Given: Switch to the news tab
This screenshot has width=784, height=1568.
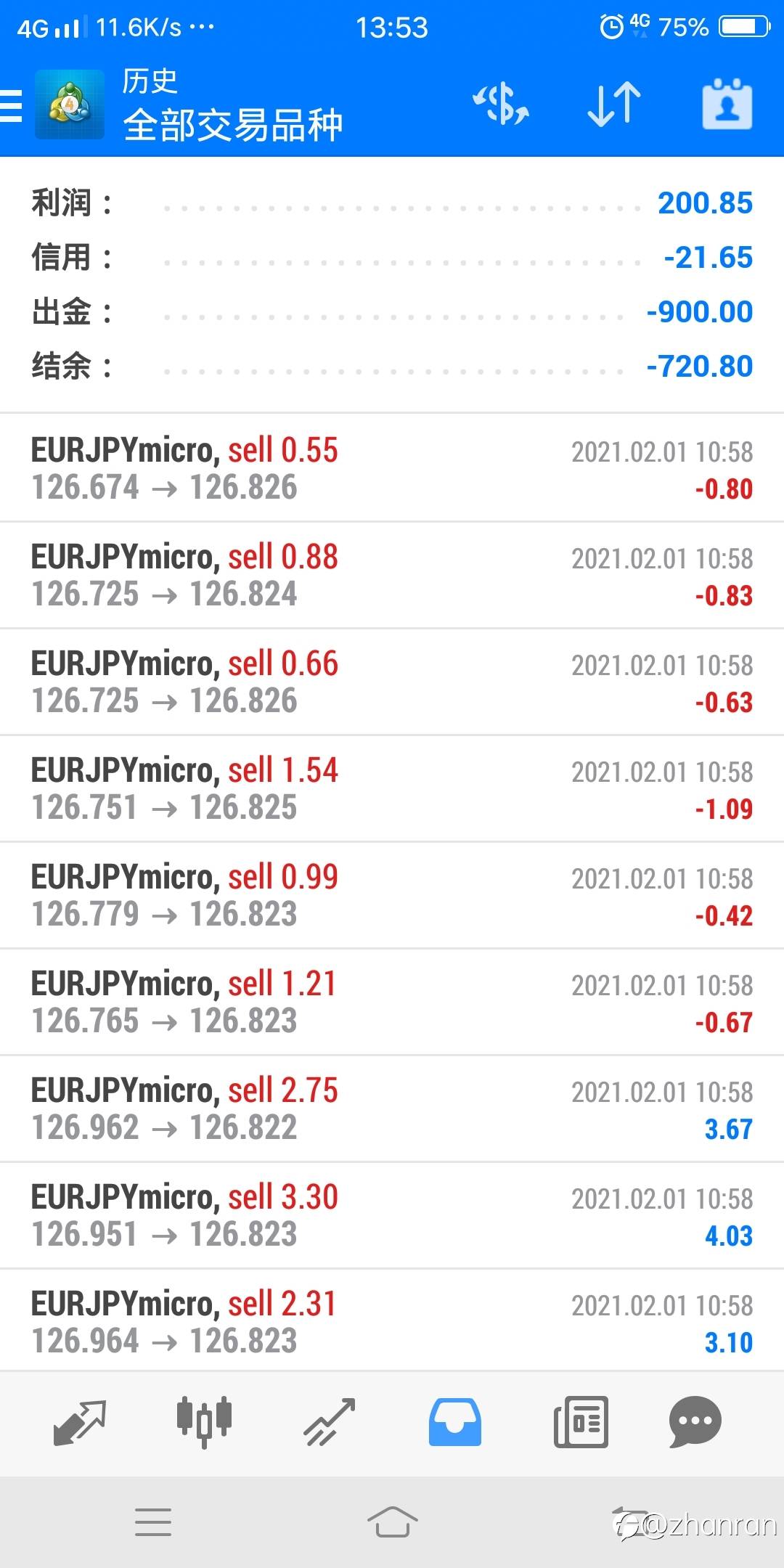Looking at the screenshot, I should pos(580,1422).
